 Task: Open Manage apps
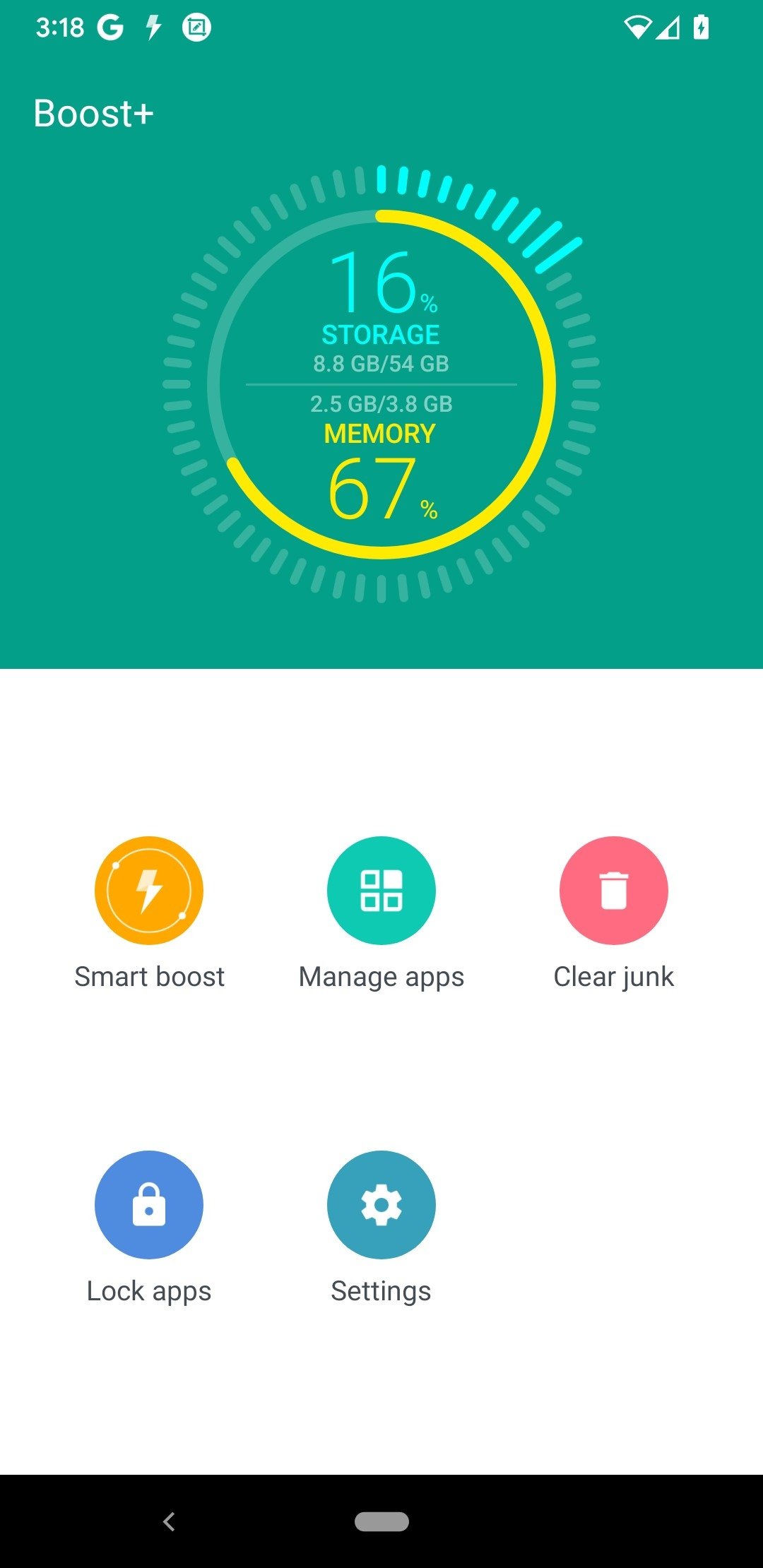pos(381,891)
